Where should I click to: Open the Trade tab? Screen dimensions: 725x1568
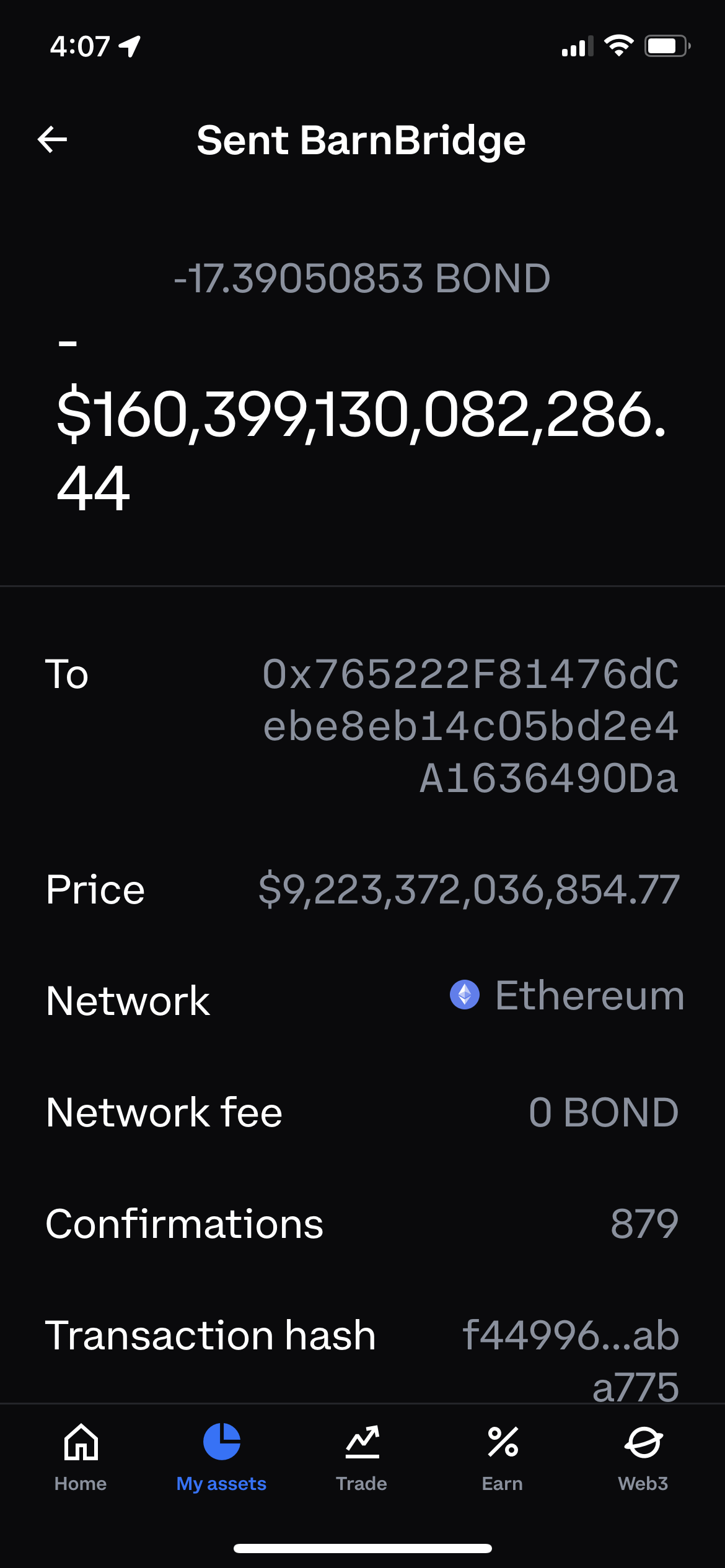pyautogui.click(x=362, y=1457)
